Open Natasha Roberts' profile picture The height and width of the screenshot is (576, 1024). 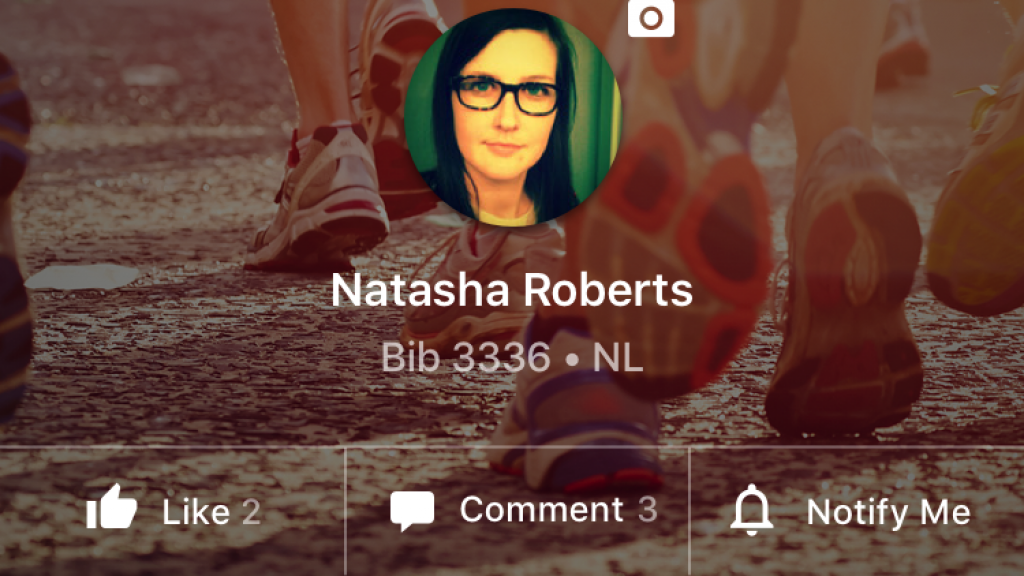(x=512, y=116)
